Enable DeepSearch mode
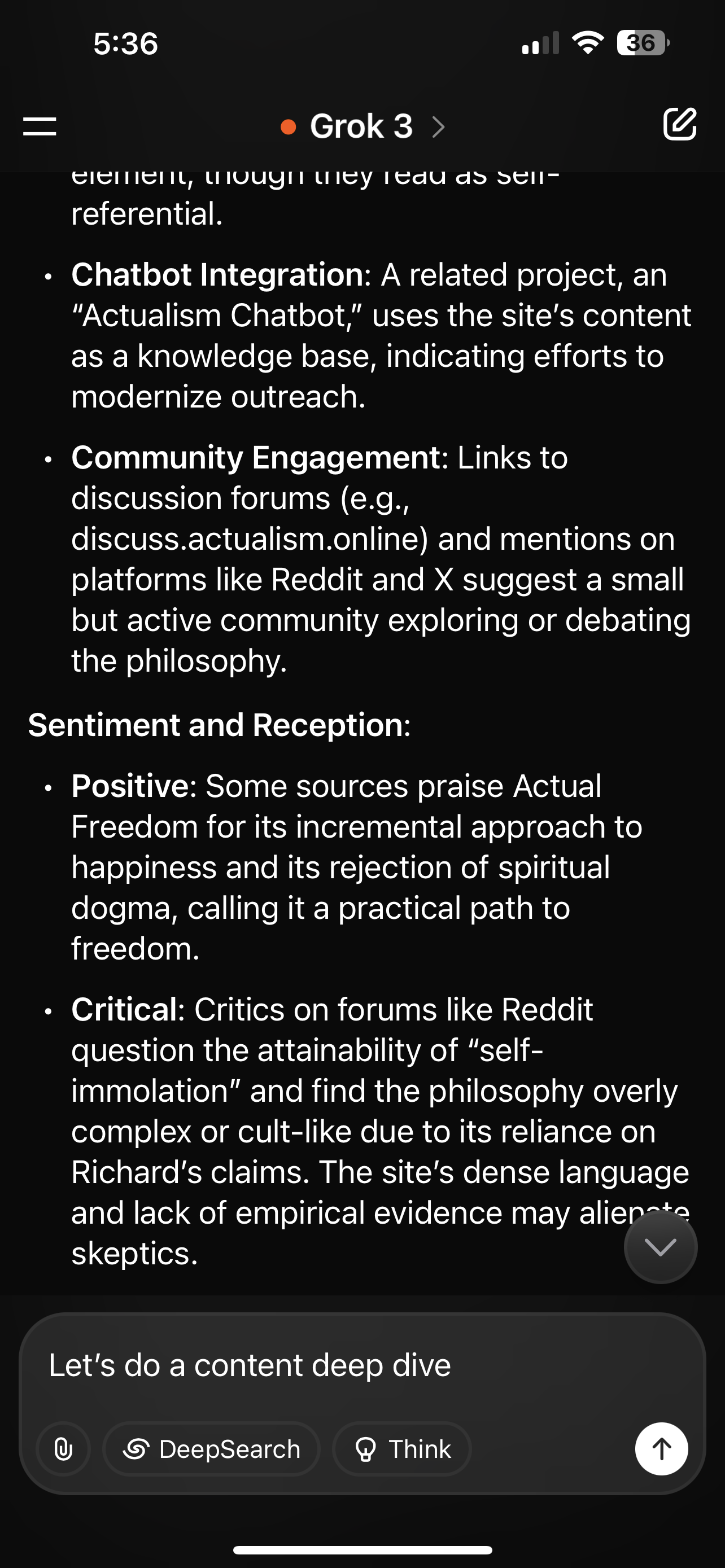 212,1449
